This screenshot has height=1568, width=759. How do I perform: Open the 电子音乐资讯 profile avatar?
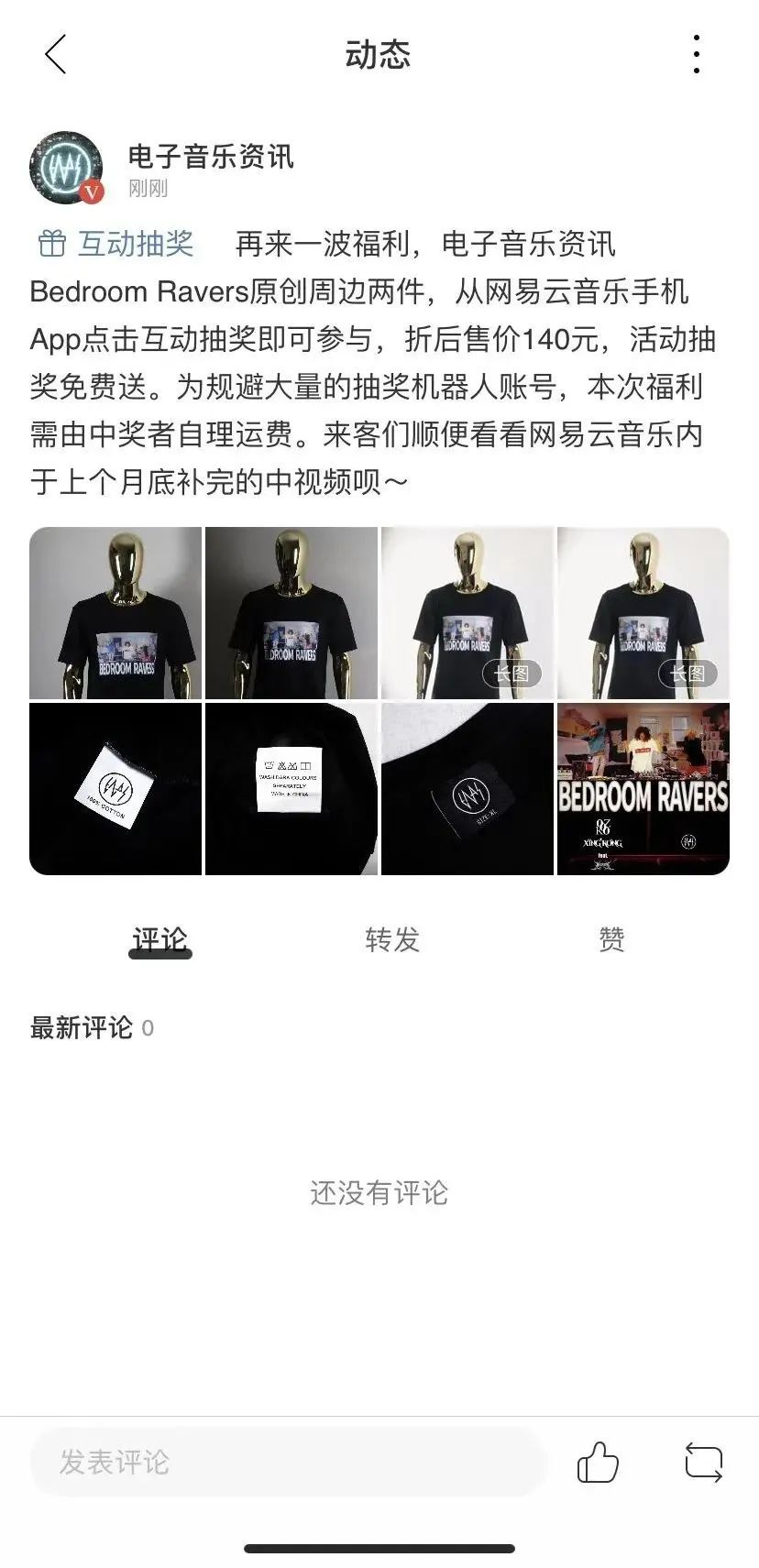tap(66, 168)
